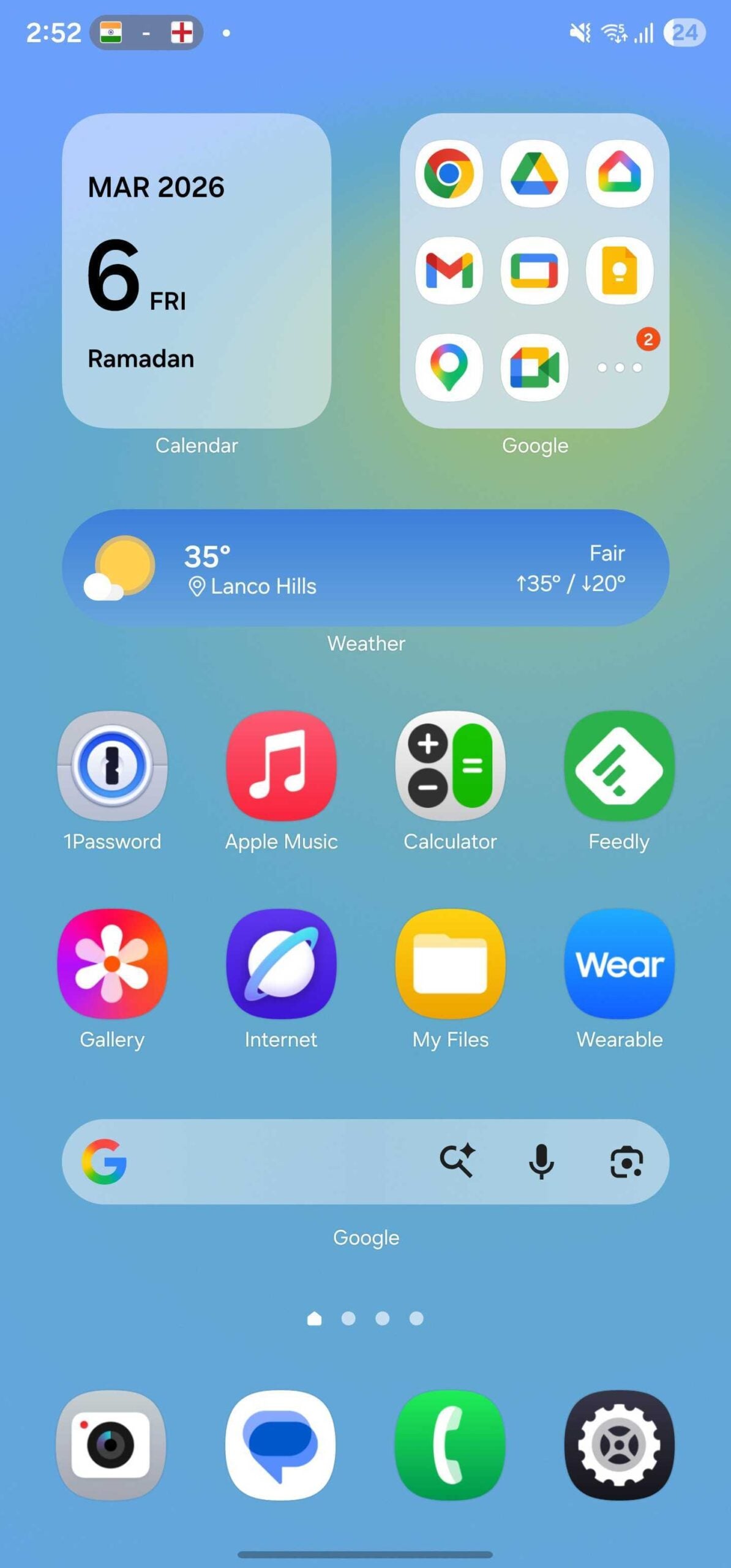Open Google Maps
This screenshot has width=731, height=1568.
[x=448, y=367]
